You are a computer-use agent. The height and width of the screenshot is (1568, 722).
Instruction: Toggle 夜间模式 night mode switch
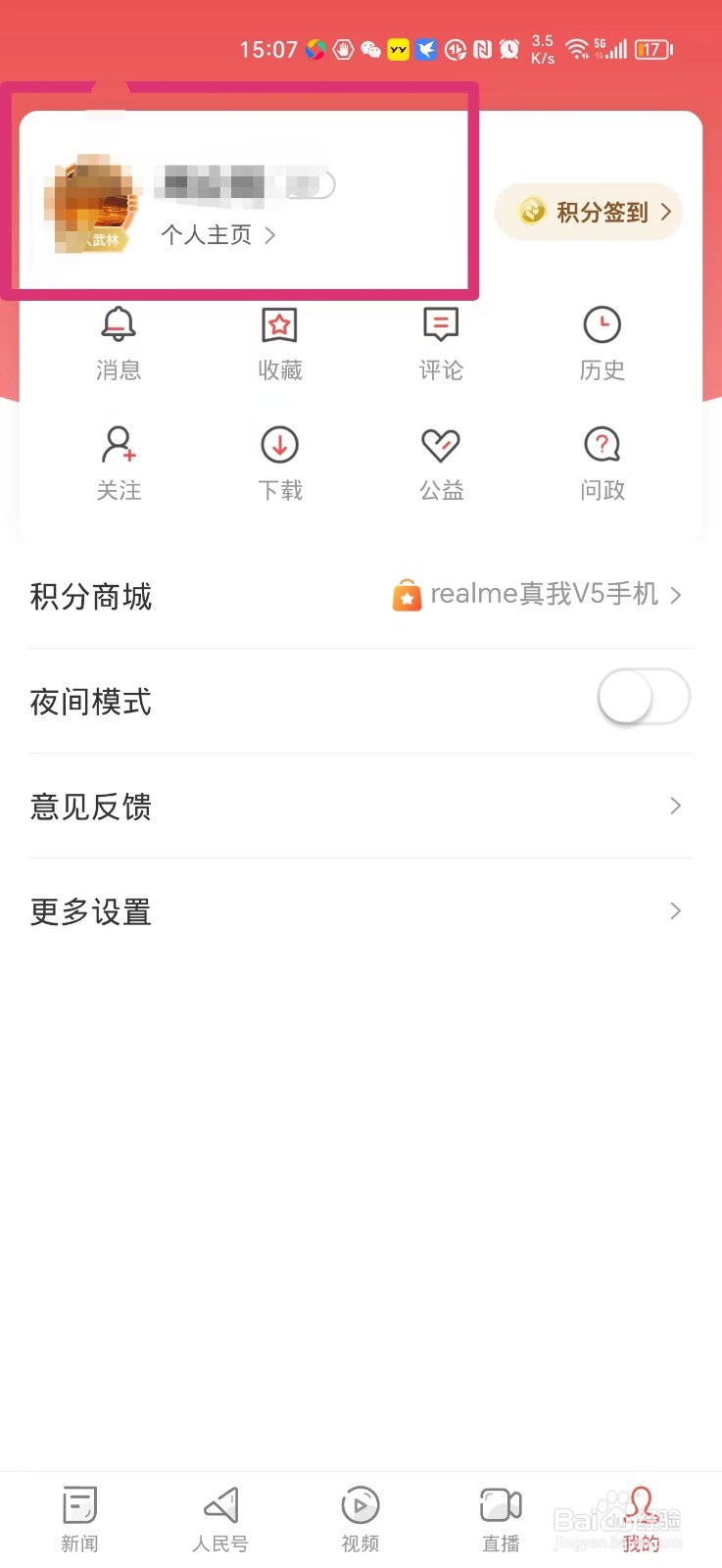coord(643,698)
